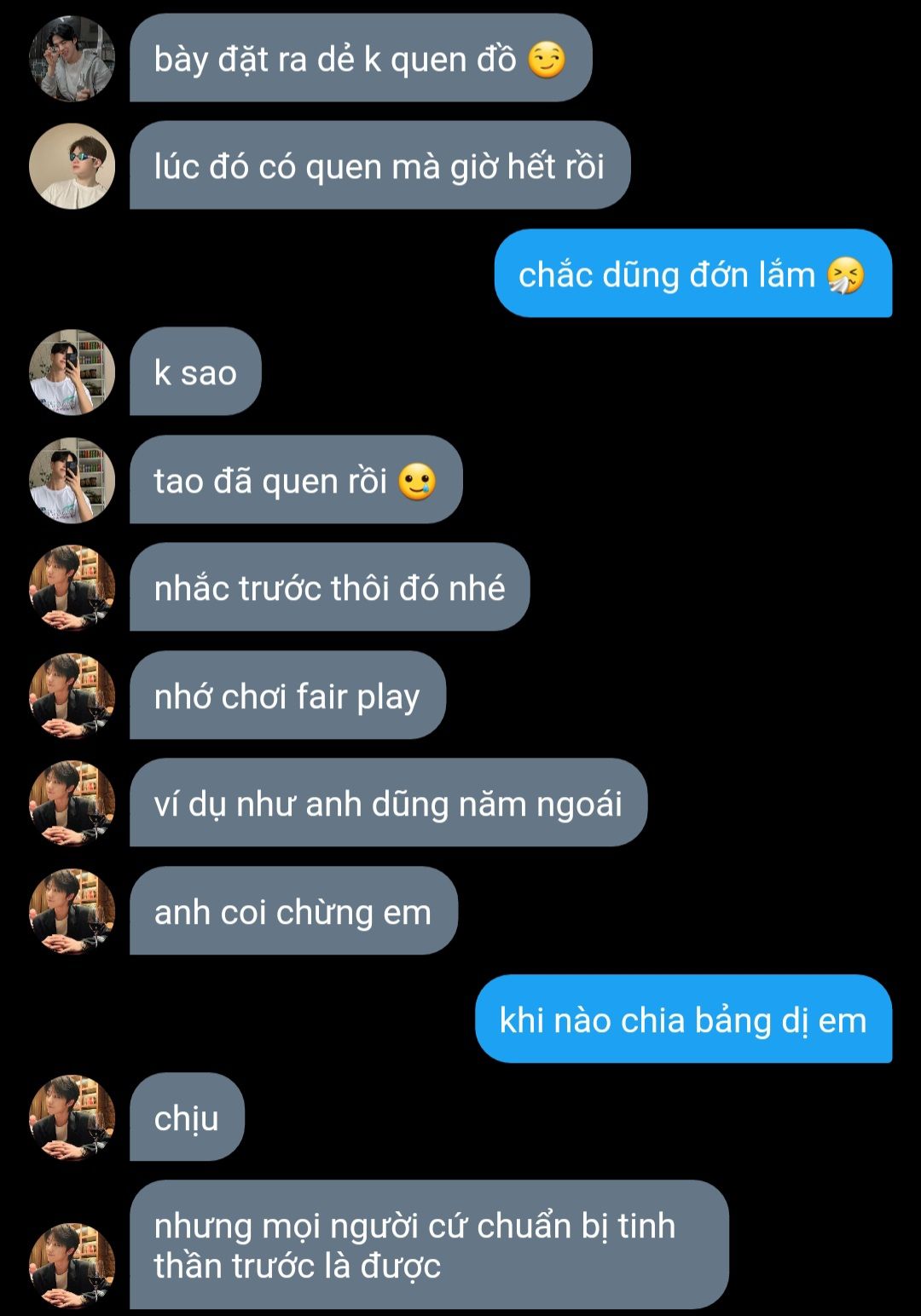Select sent message "chắc dũng đớn lắm"
The height and width of the screenshot is (1316, 921).
coord(692,274)
